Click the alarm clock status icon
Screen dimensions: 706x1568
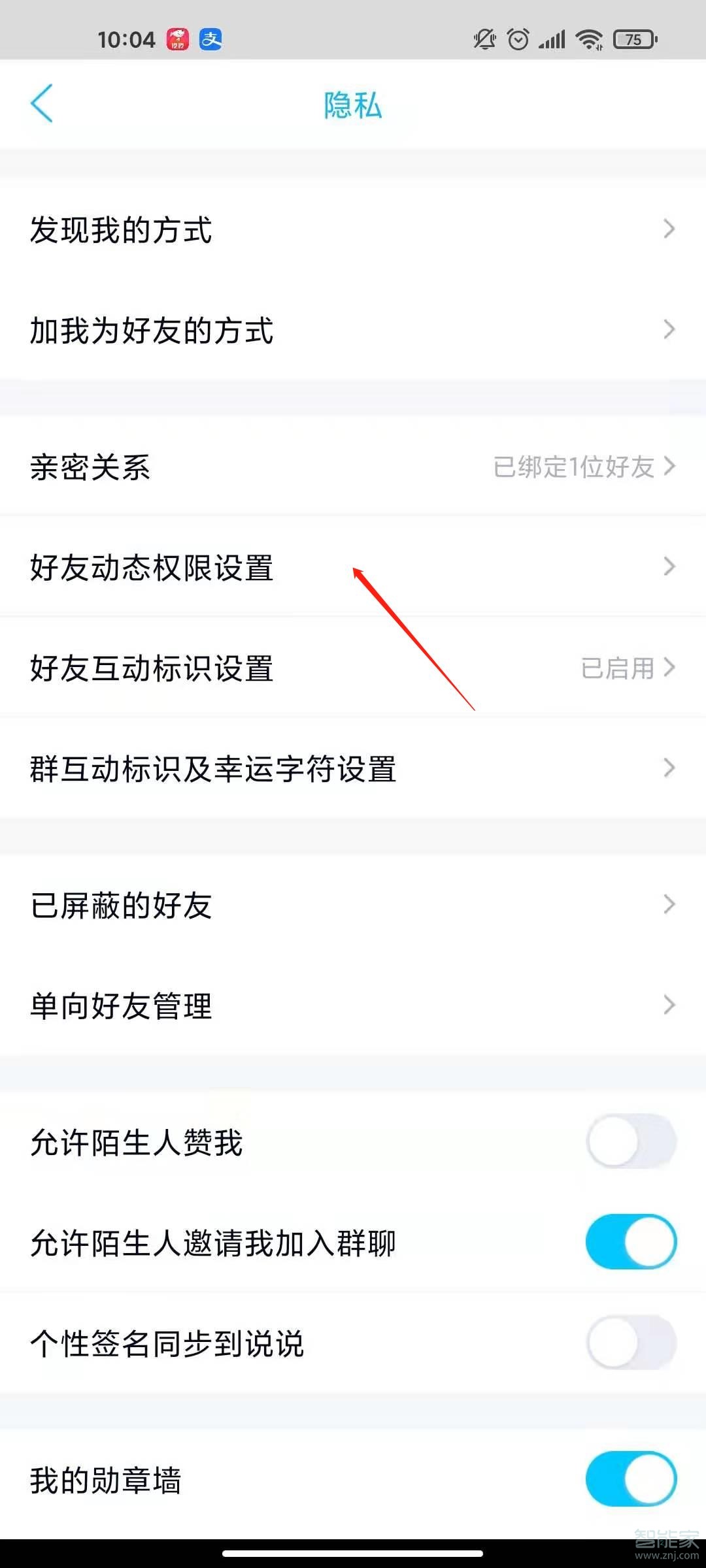(518, 39)
